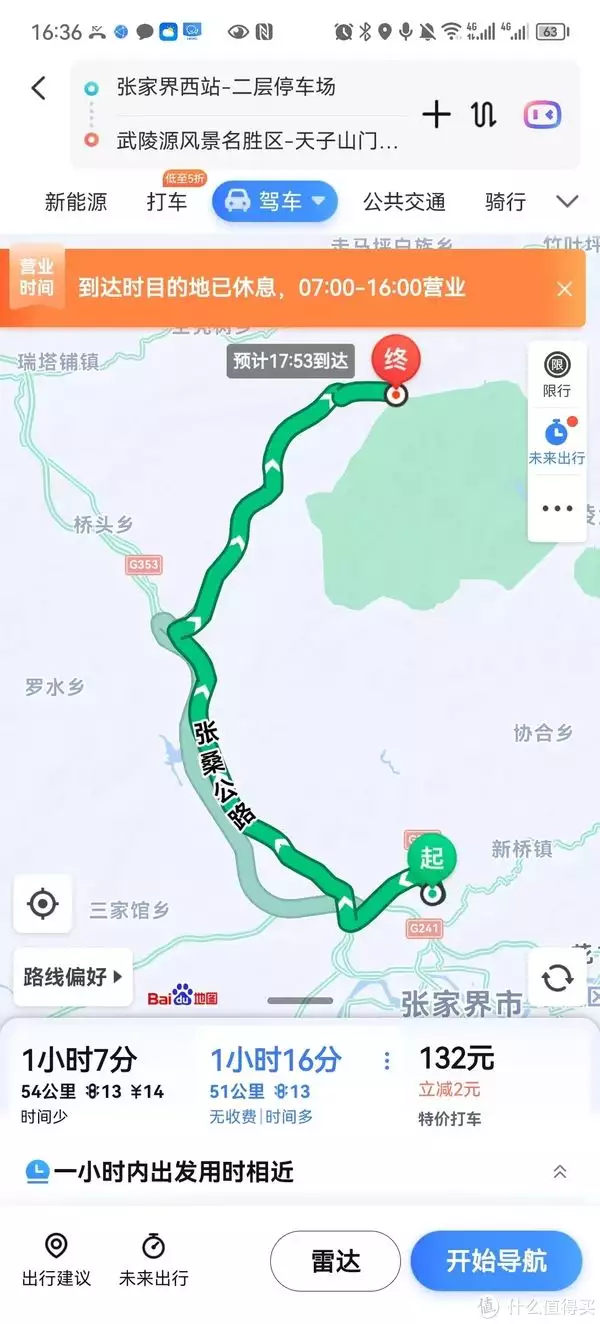Switch to the 公共交通 tab
The image size is (600, 1324).
(404, 202)
